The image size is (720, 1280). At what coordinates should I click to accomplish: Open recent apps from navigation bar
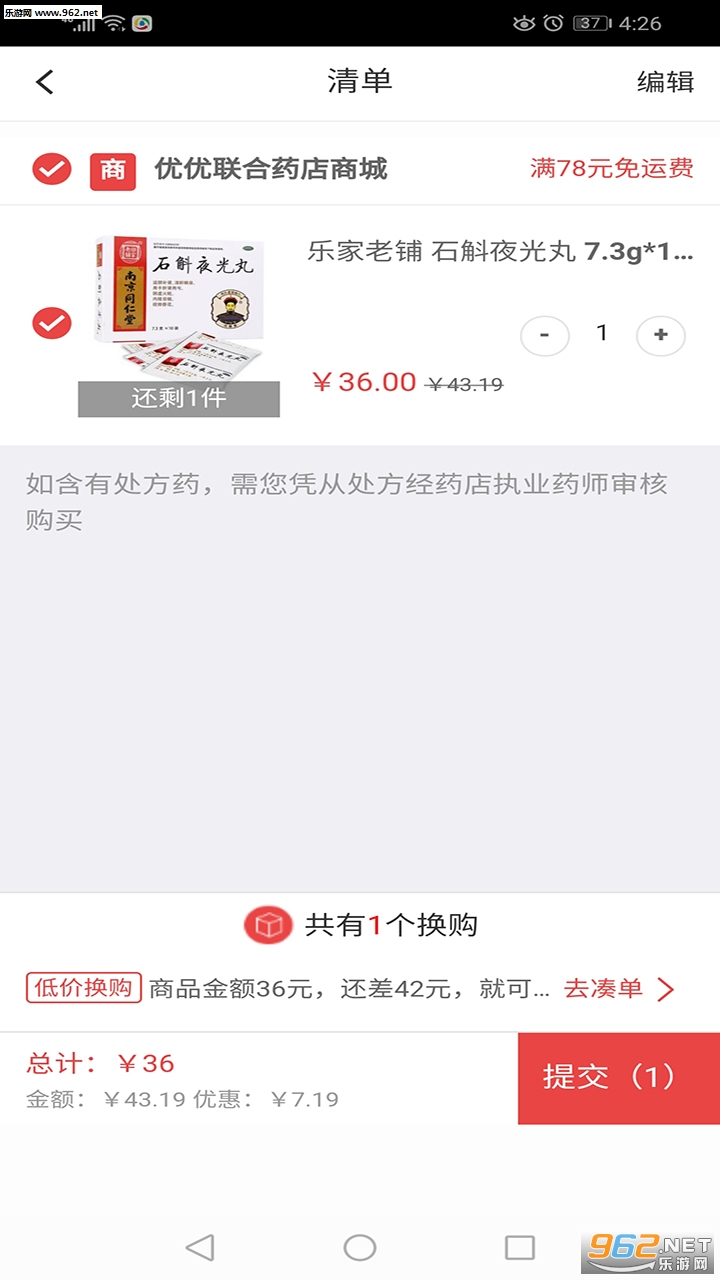point(520,1247)
